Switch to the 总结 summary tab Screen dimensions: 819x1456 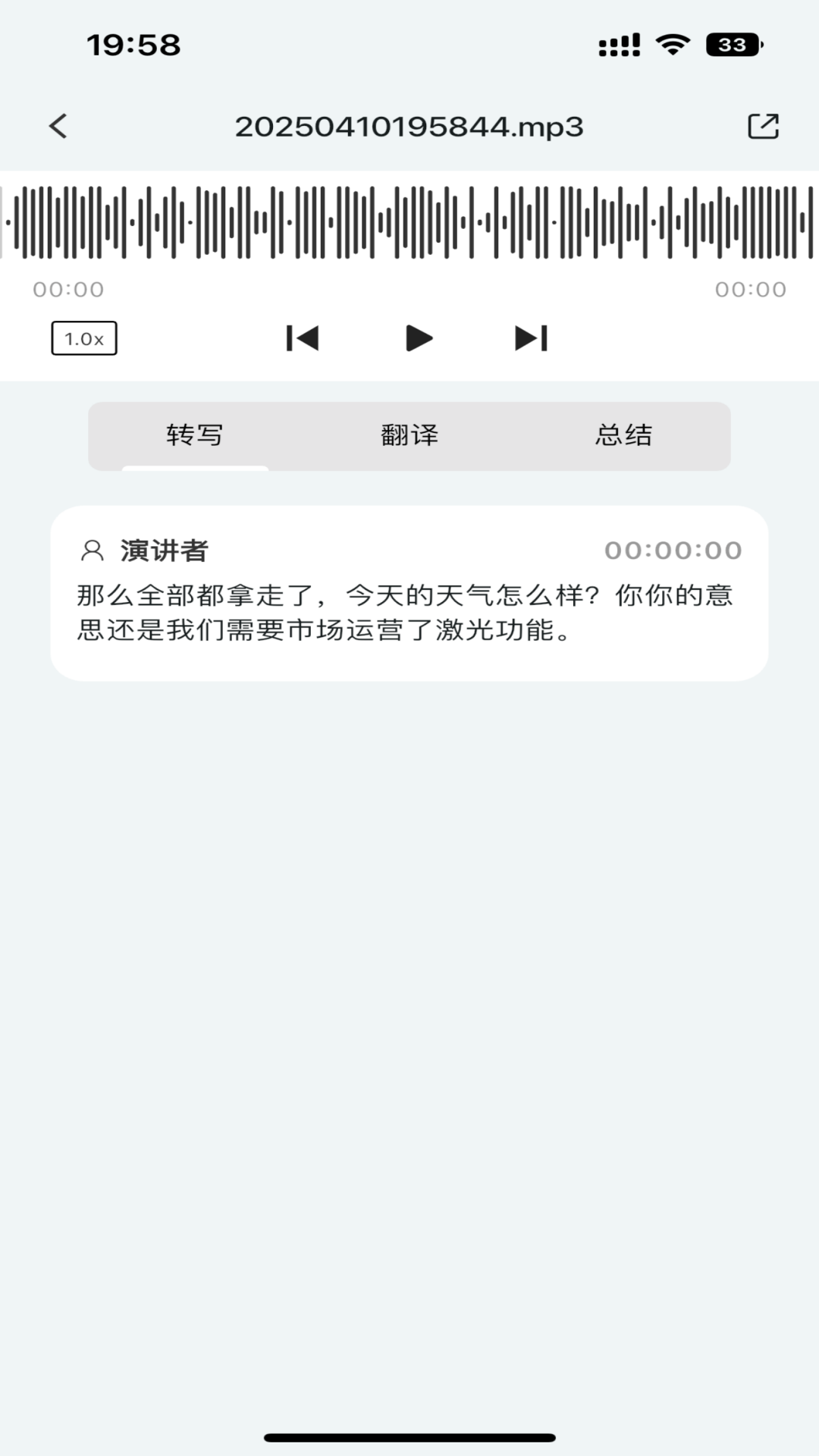624,435
